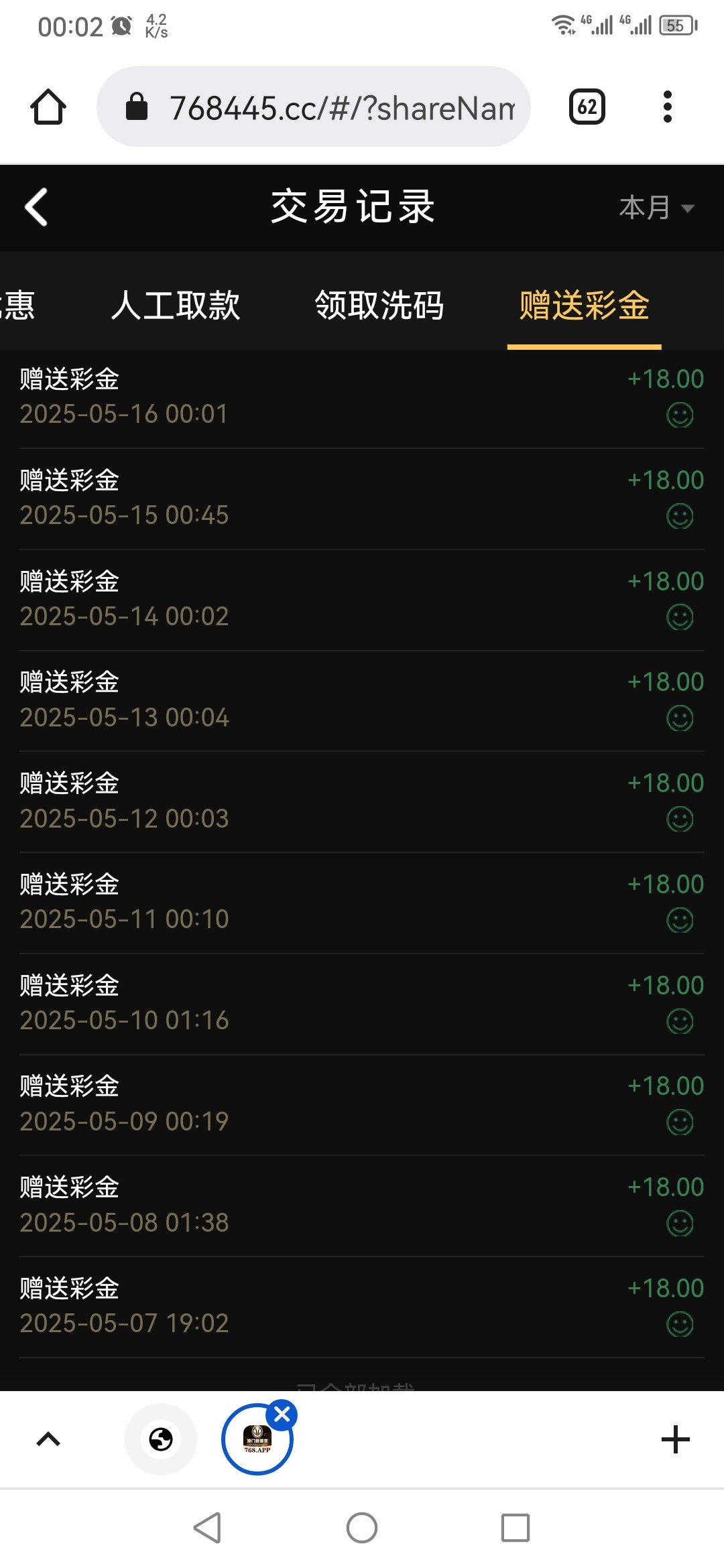Viewport: 724px width, 1568px height.
Task: Select the 赠送彩金 tab
Action: [x=584, y=306]
